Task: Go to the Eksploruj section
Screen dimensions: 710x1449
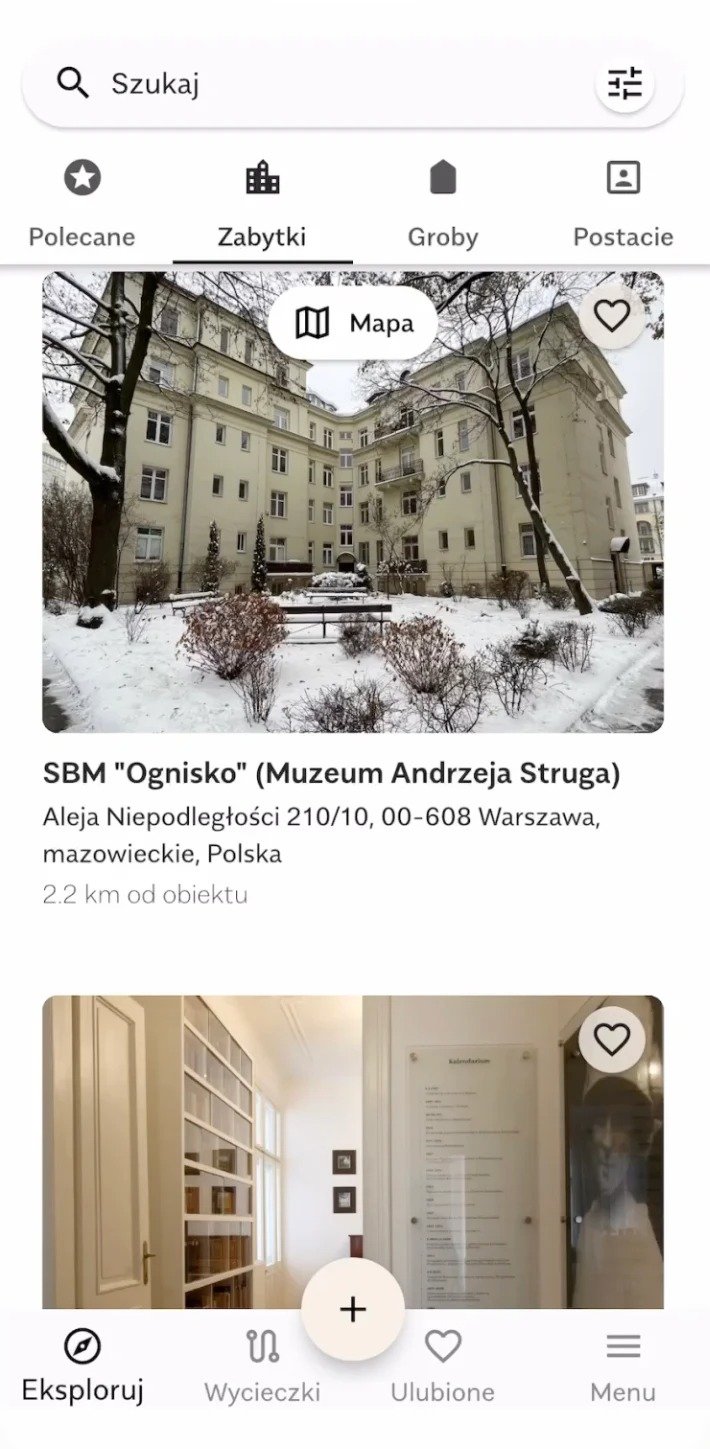Action: pos(83,1365)
